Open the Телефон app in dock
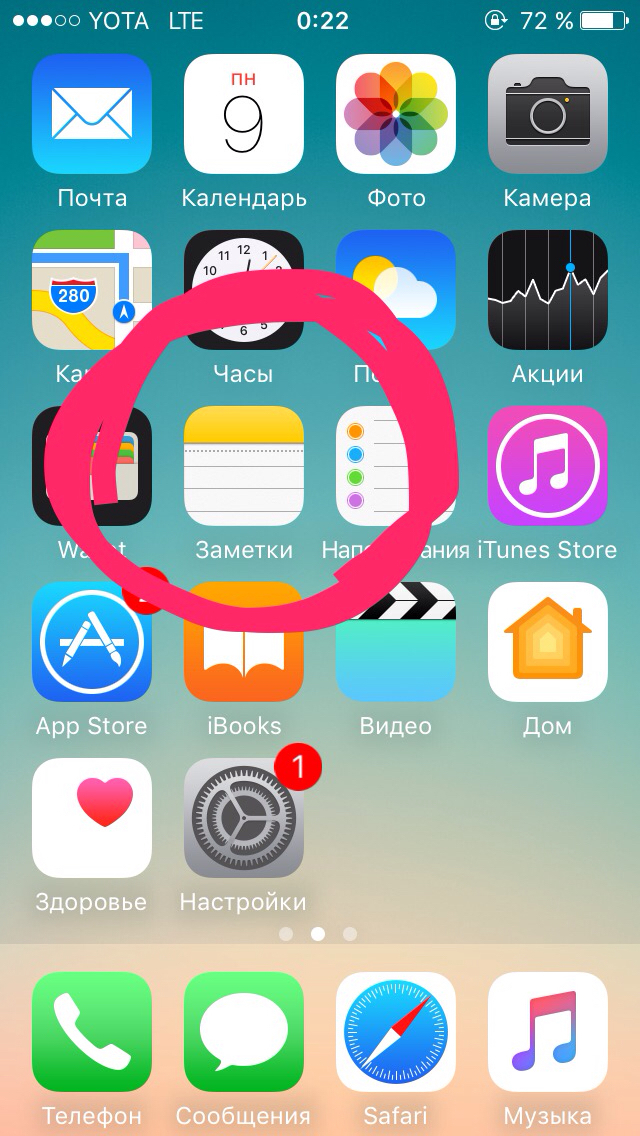This screenshot has width=640, height=1136. coord(92,1033)
